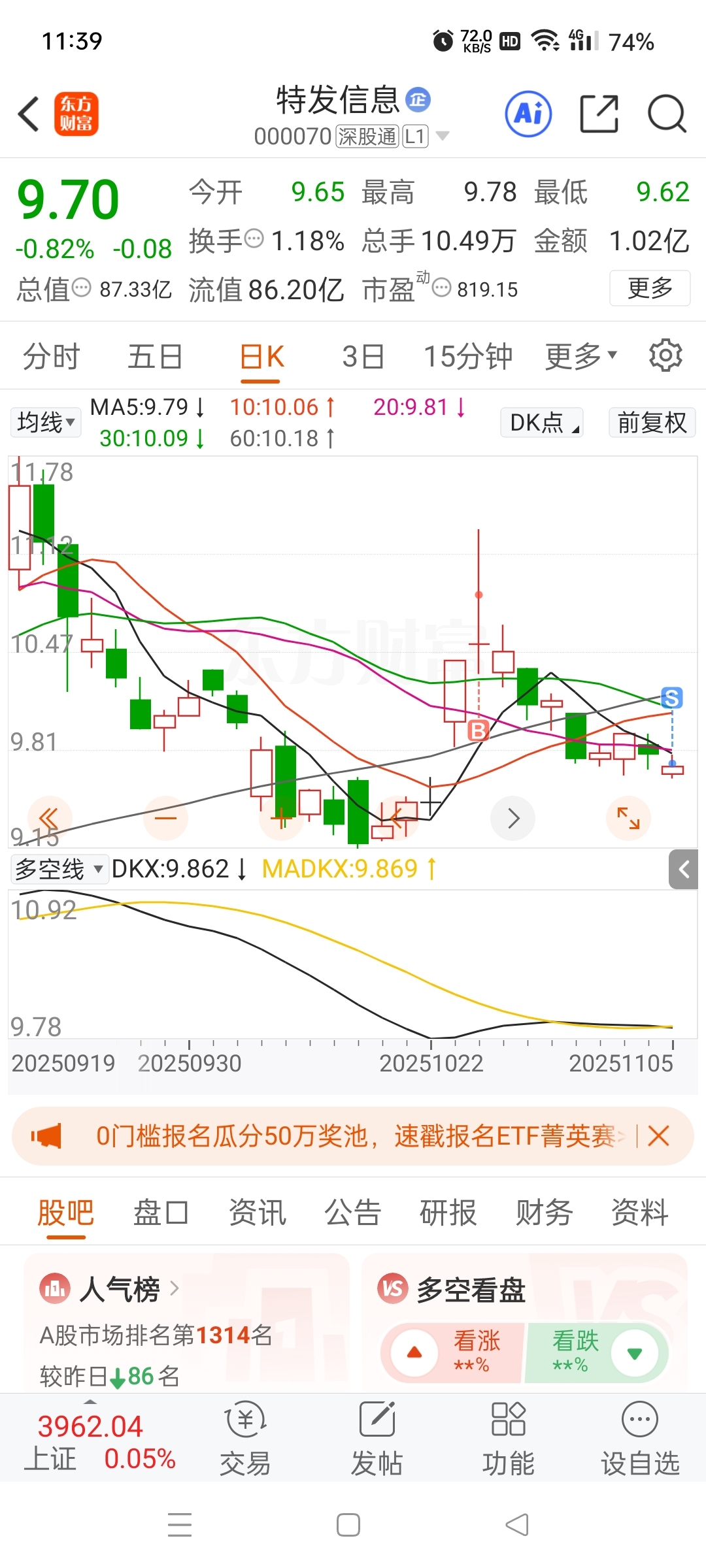Open the 财务 tab

pos(544,1213)
